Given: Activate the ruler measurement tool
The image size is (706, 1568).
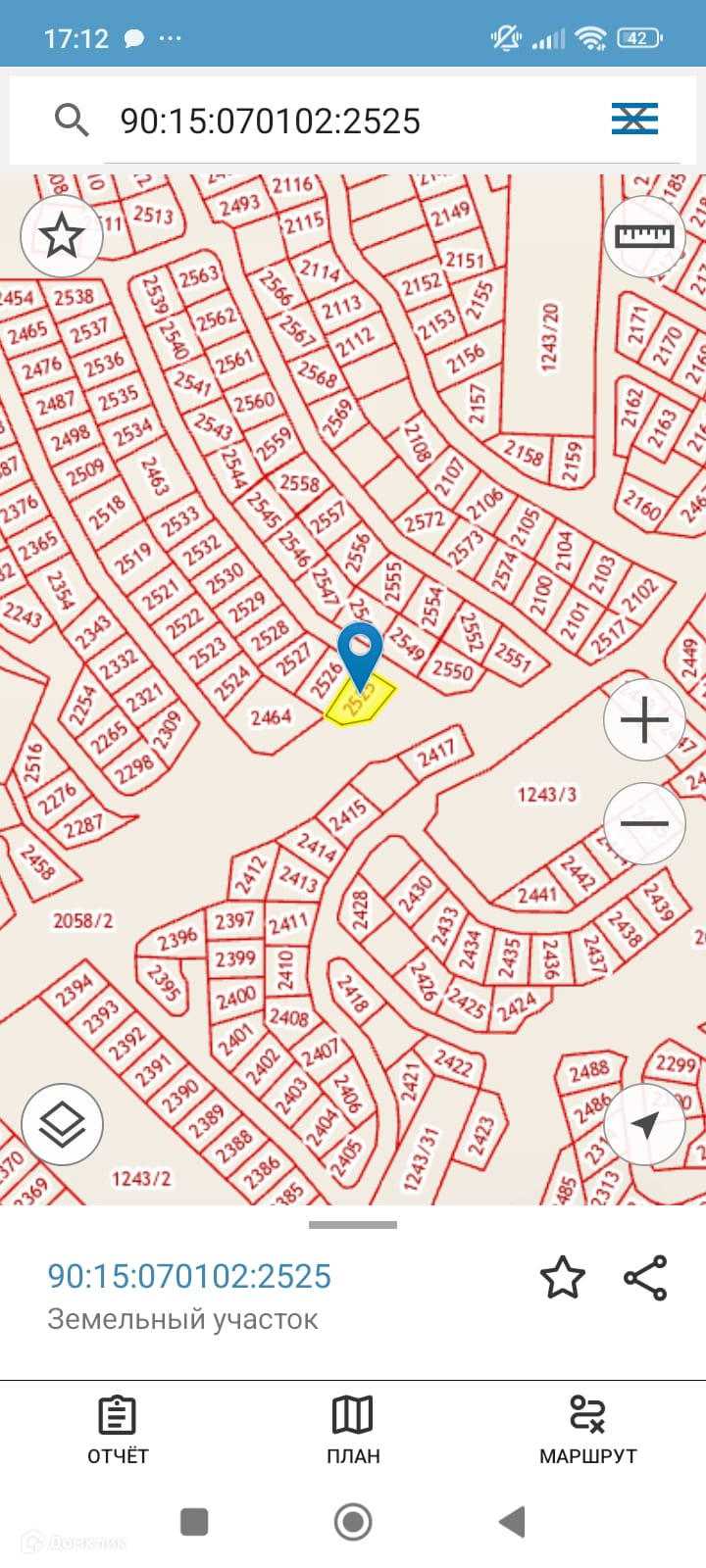Looking at the screenshot, I should 643,236.
